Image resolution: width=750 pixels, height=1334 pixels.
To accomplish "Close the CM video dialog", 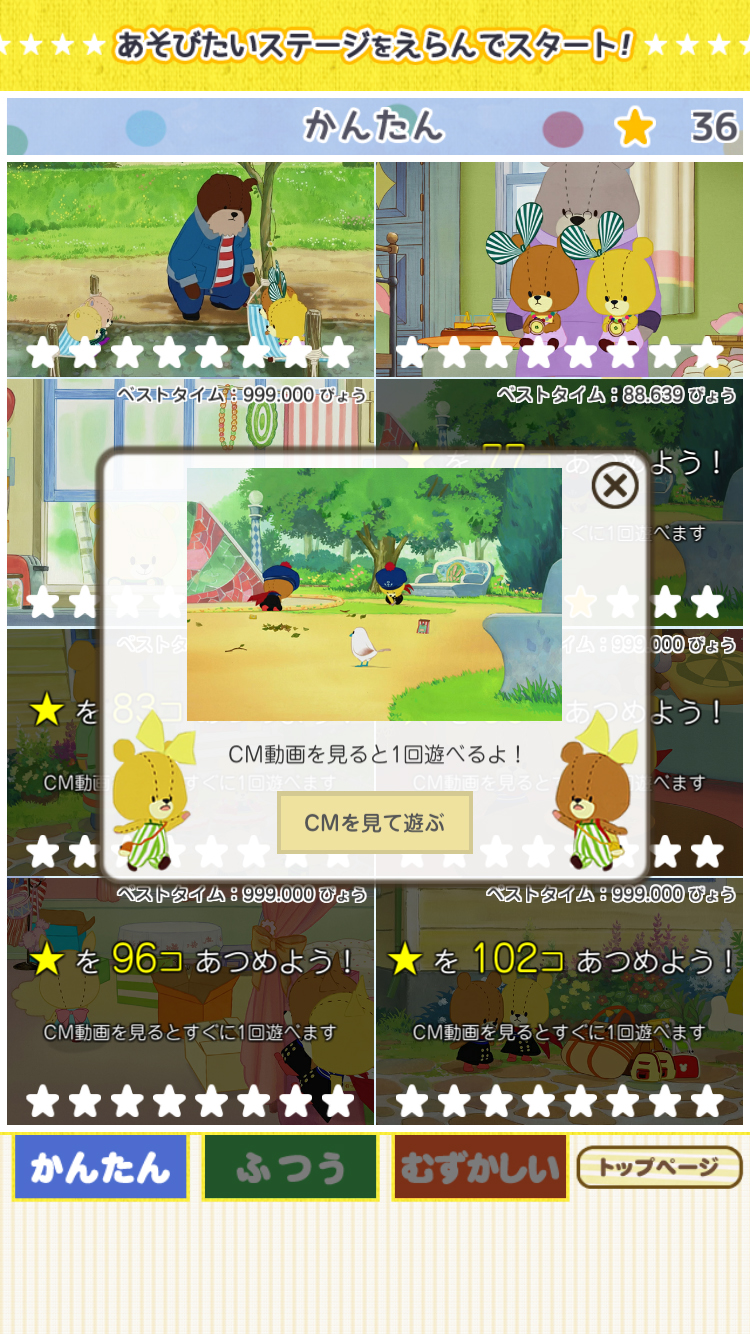I will click(615, 486).
